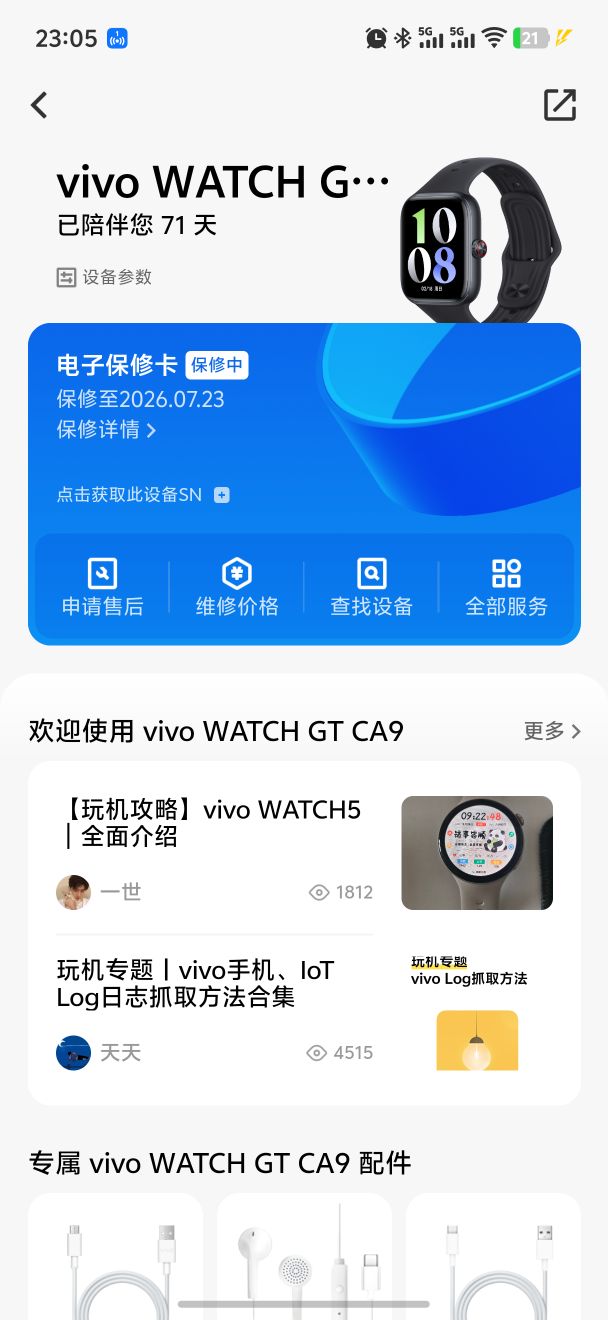Go back using the top arrow
The width and height of the screenshot is (608, 1320).
click(39, 105)
